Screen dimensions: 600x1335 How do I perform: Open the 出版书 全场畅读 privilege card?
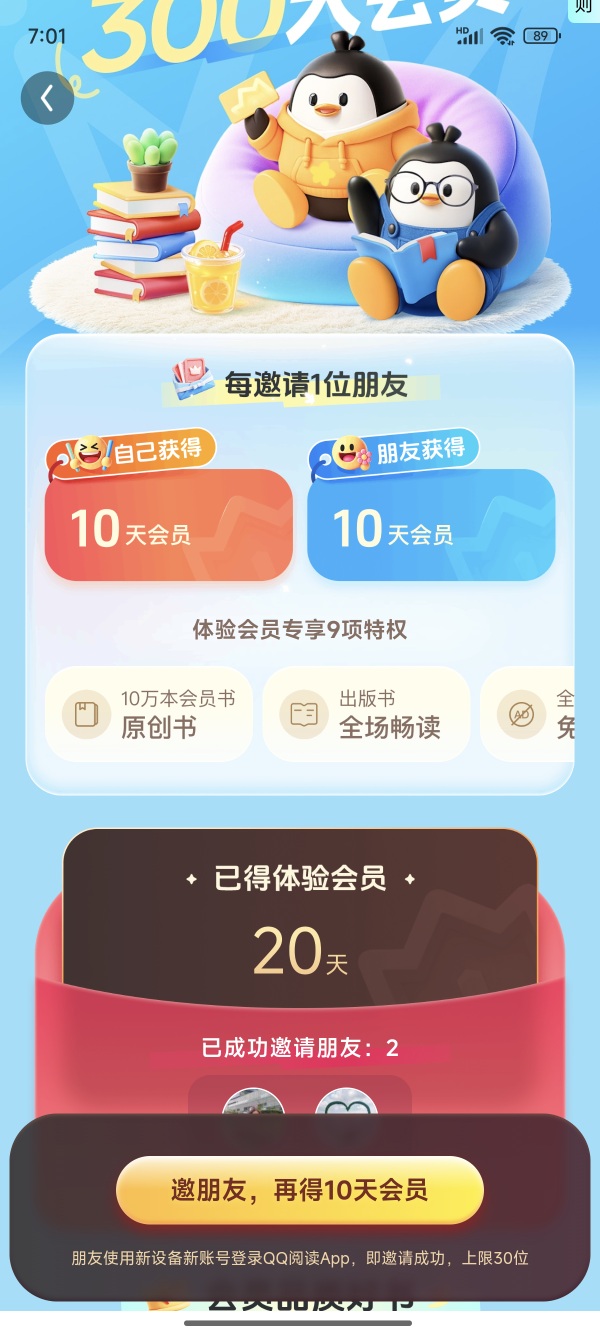click(x=366, y=714)
